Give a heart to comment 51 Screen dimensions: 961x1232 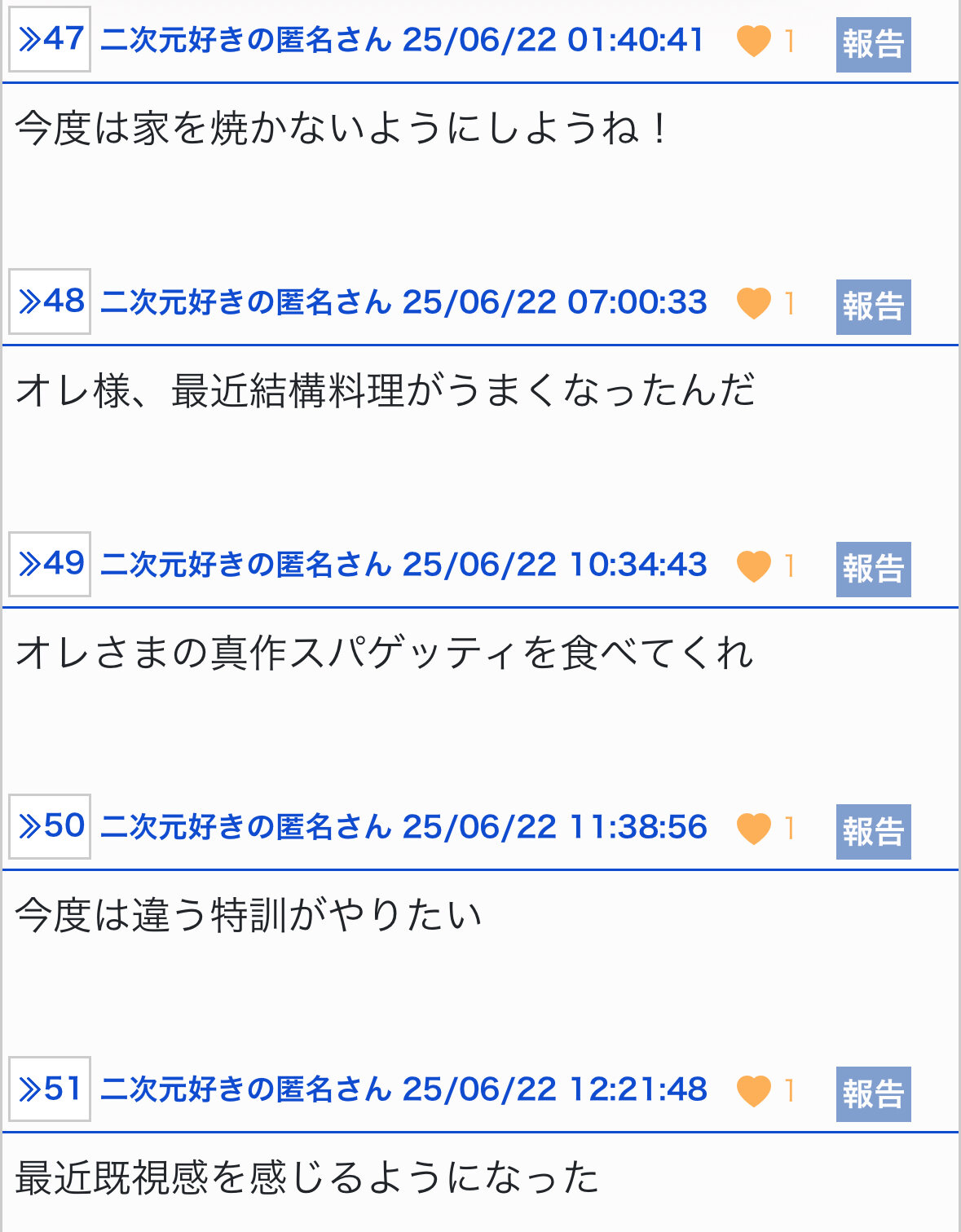pos(753,1090)
